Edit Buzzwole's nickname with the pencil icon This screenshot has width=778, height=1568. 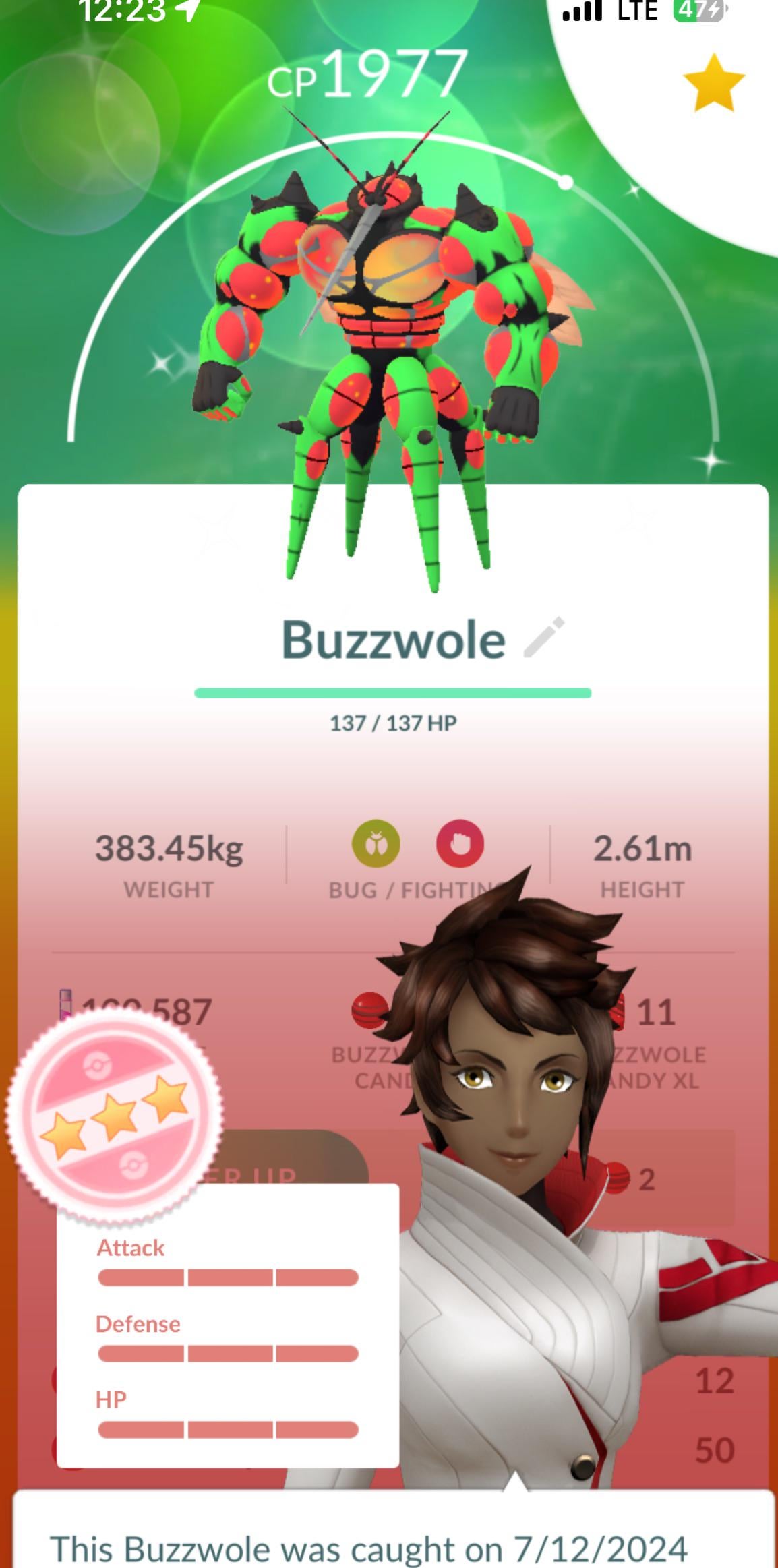click(543, 637)
